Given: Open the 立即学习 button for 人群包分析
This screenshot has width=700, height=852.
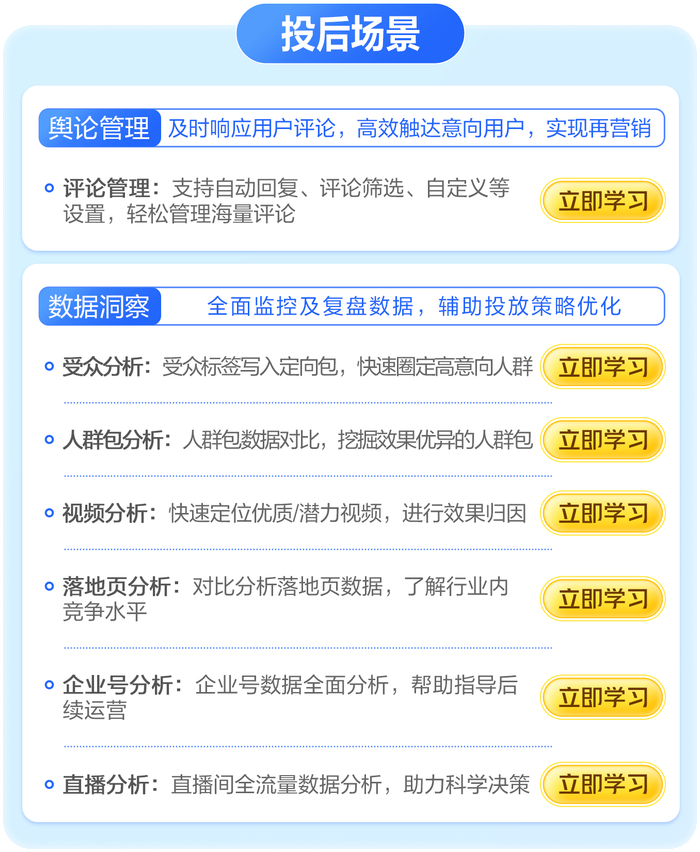Looking at the screenshot, I should (x=602, y=440).
